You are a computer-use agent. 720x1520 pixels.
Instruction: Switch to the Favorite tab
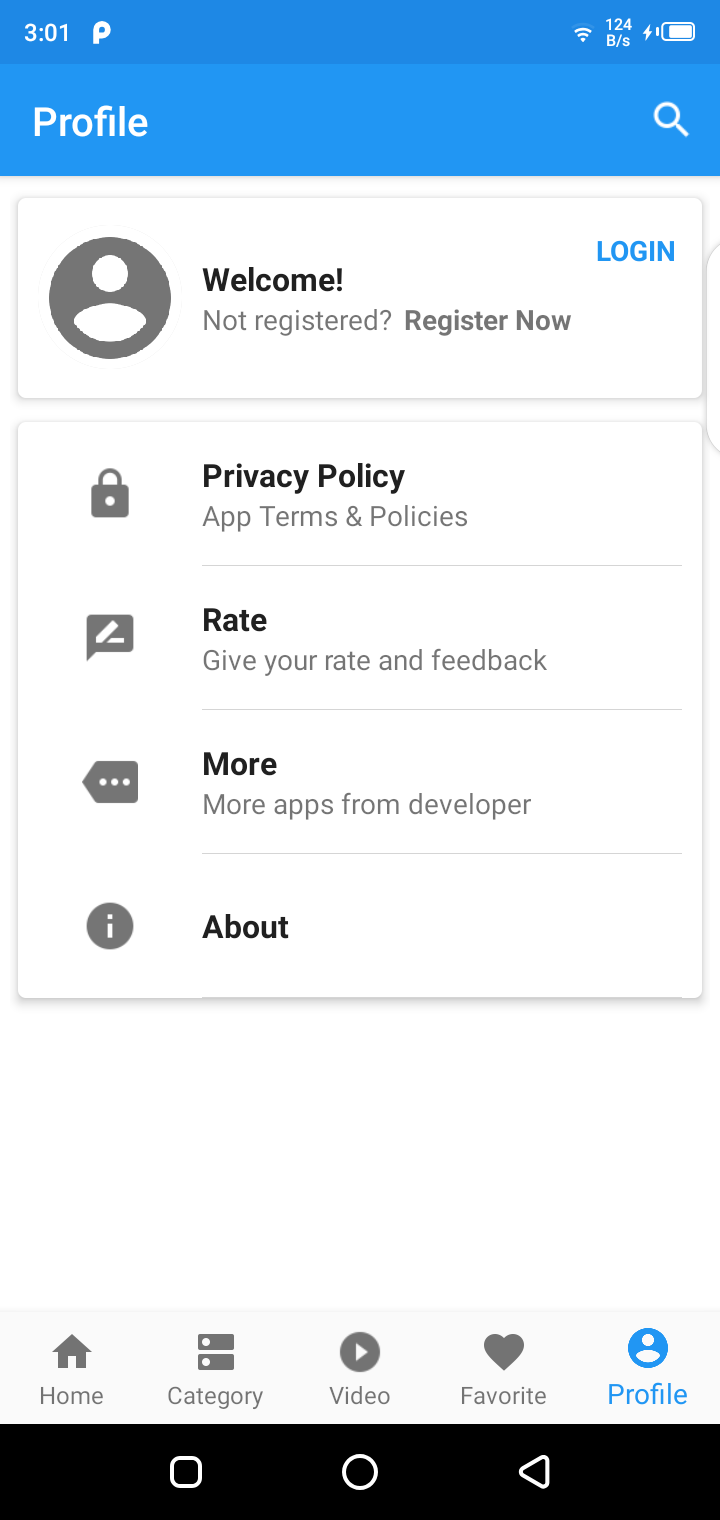(x=503, y=1368)
